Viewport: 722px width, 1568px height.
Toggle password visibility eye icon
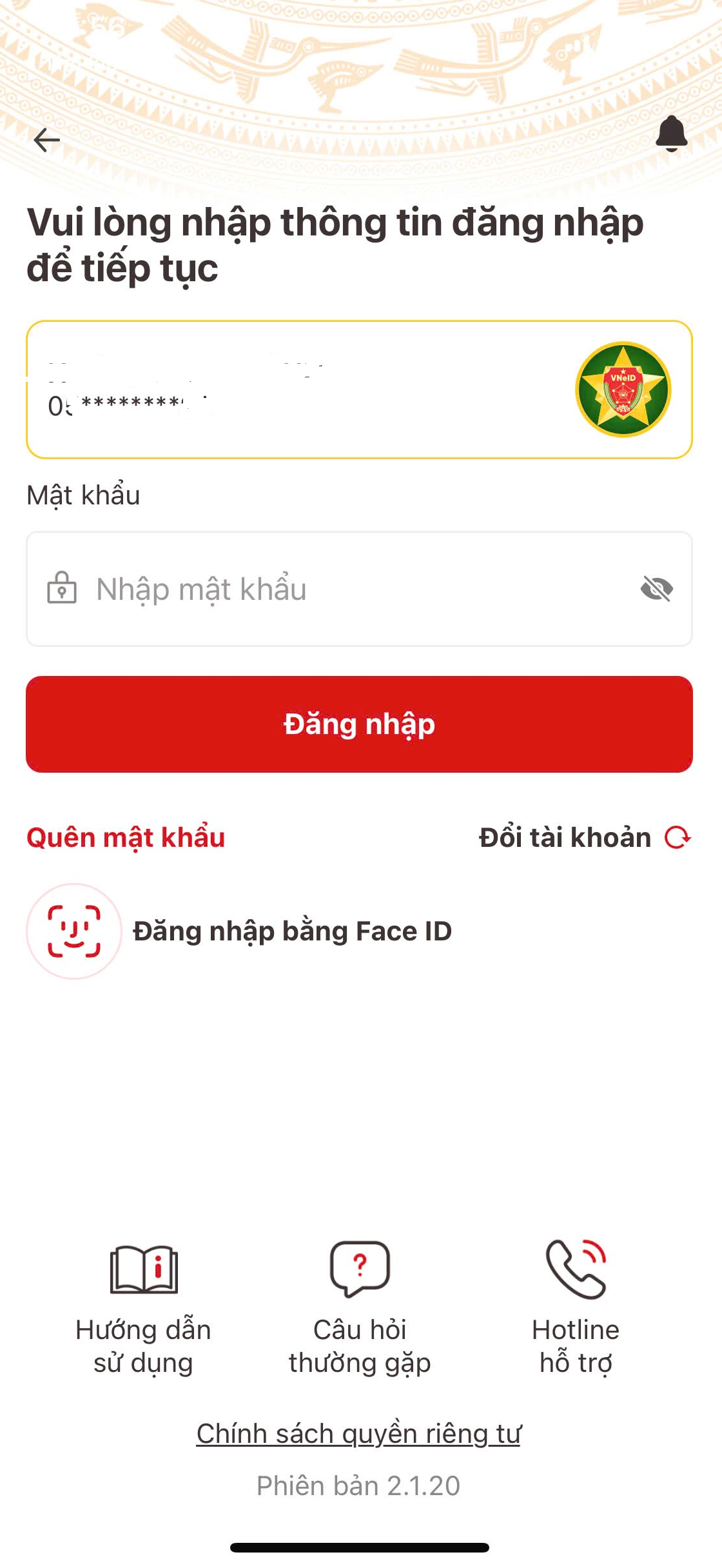(x=657, y=589)
